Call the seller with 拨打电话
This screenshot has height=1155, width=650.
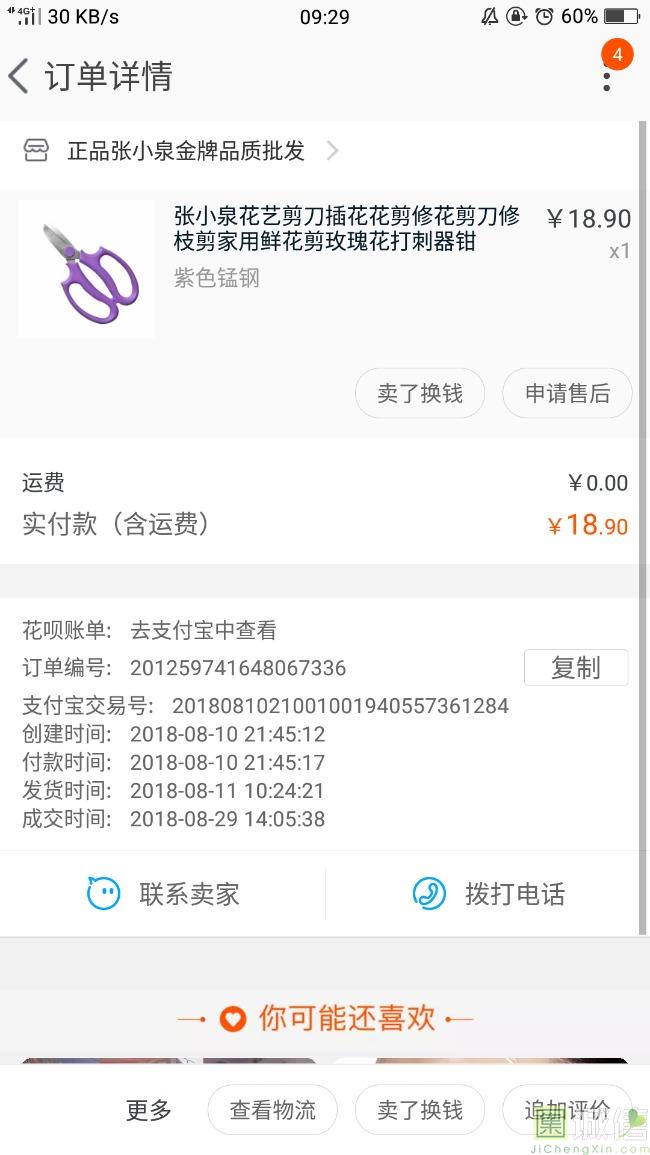[488, 893]
